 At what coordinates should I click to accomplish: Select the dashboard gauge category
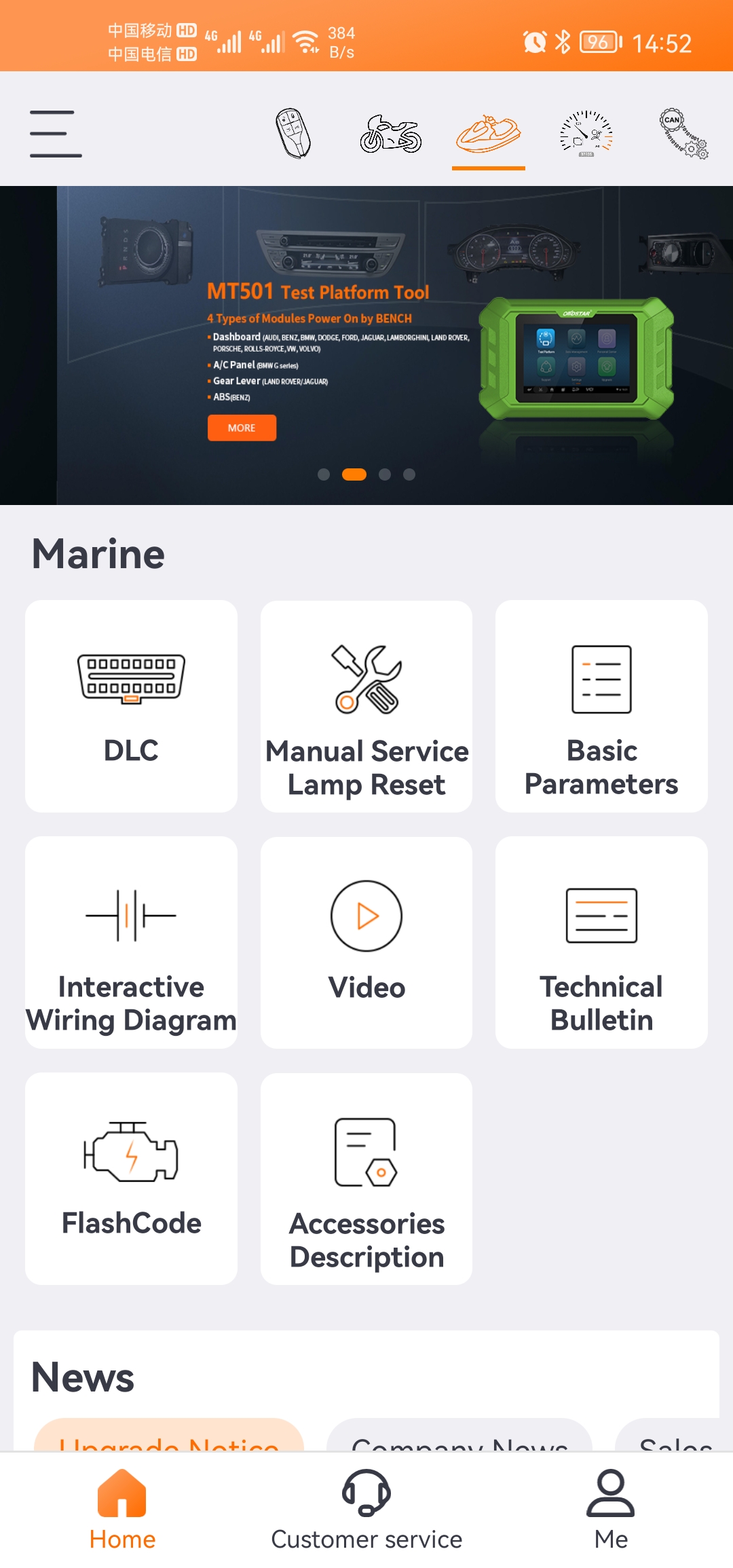586,134
